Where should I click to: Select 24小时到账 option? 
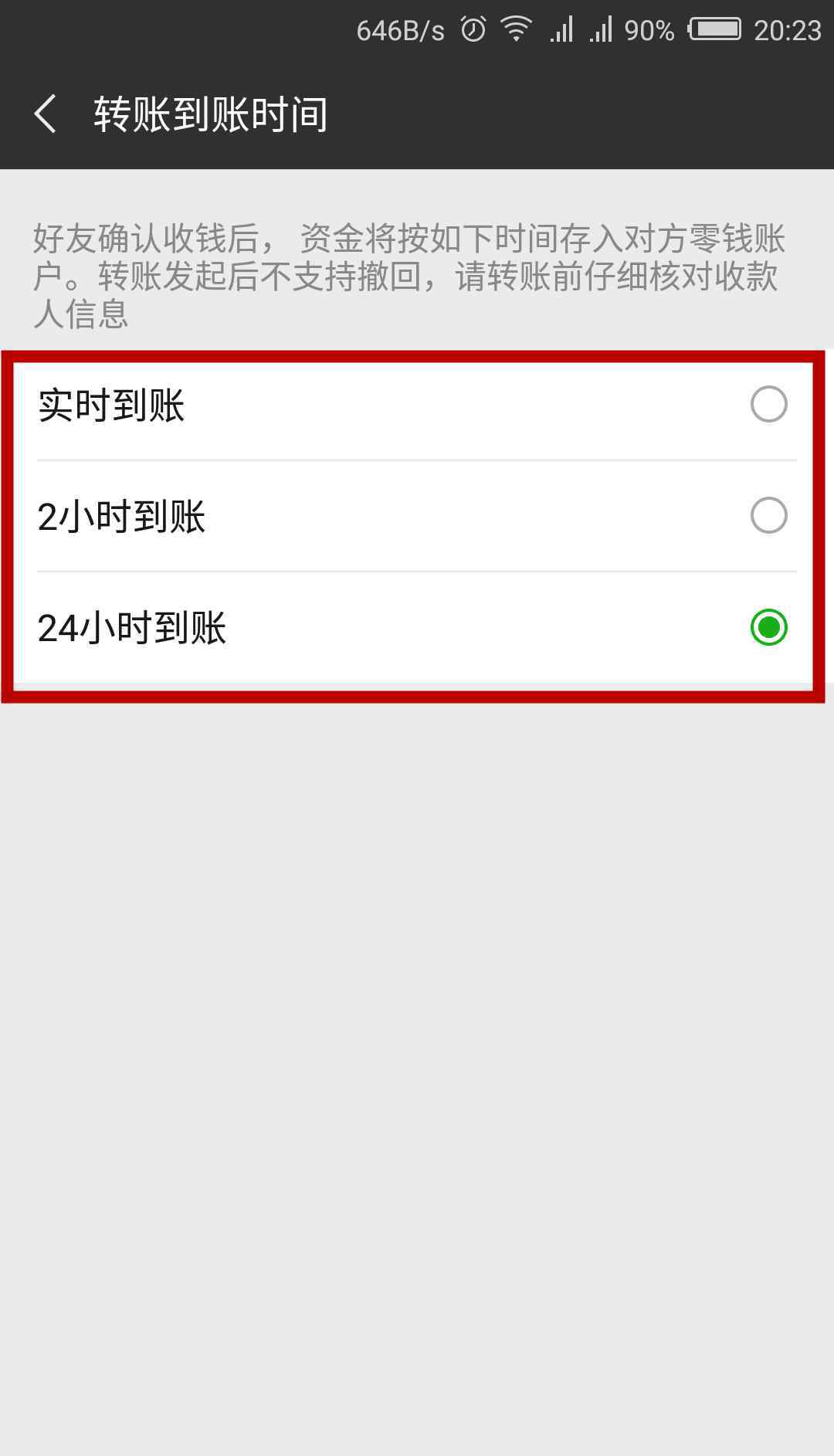click(417, 627)
